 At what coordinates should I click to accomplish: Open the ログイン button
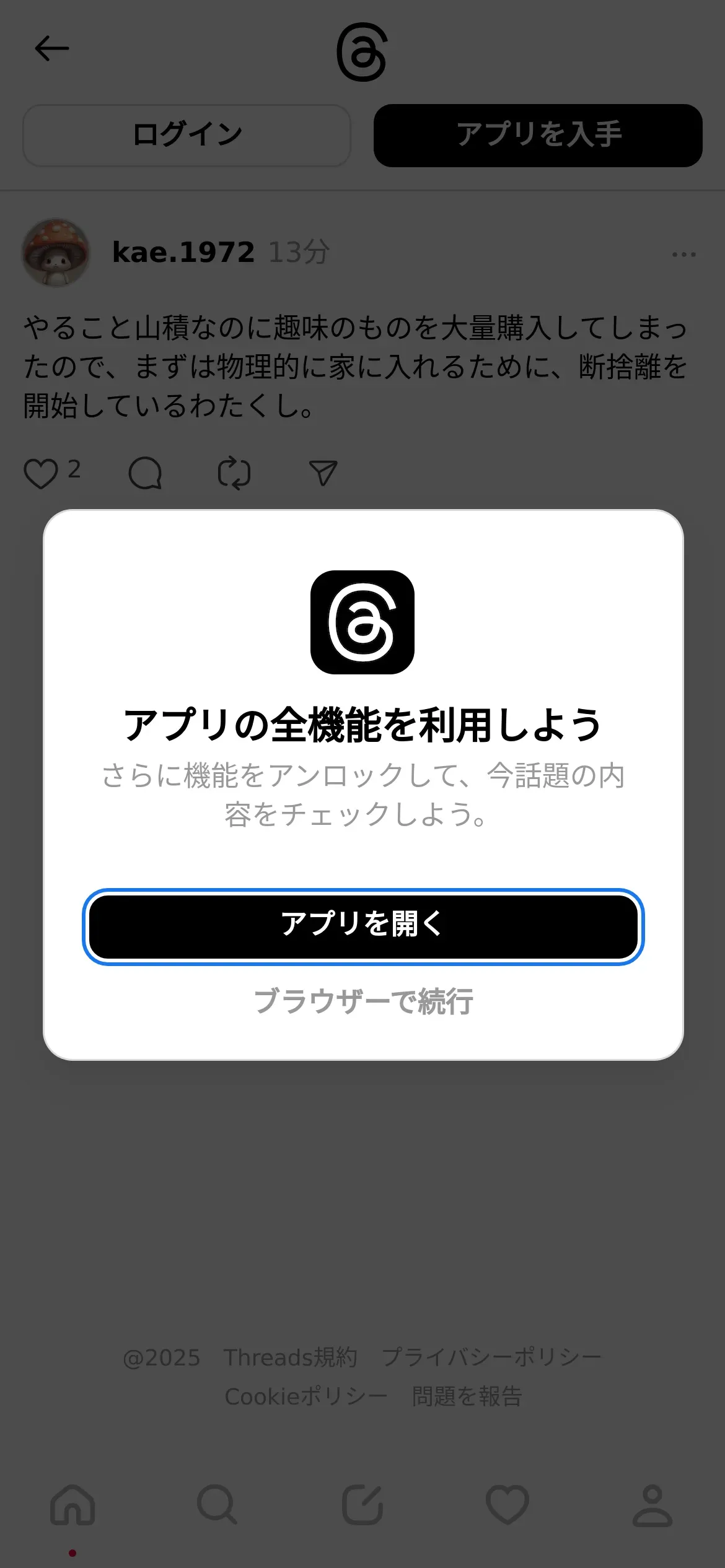click(x=187, y=135)
